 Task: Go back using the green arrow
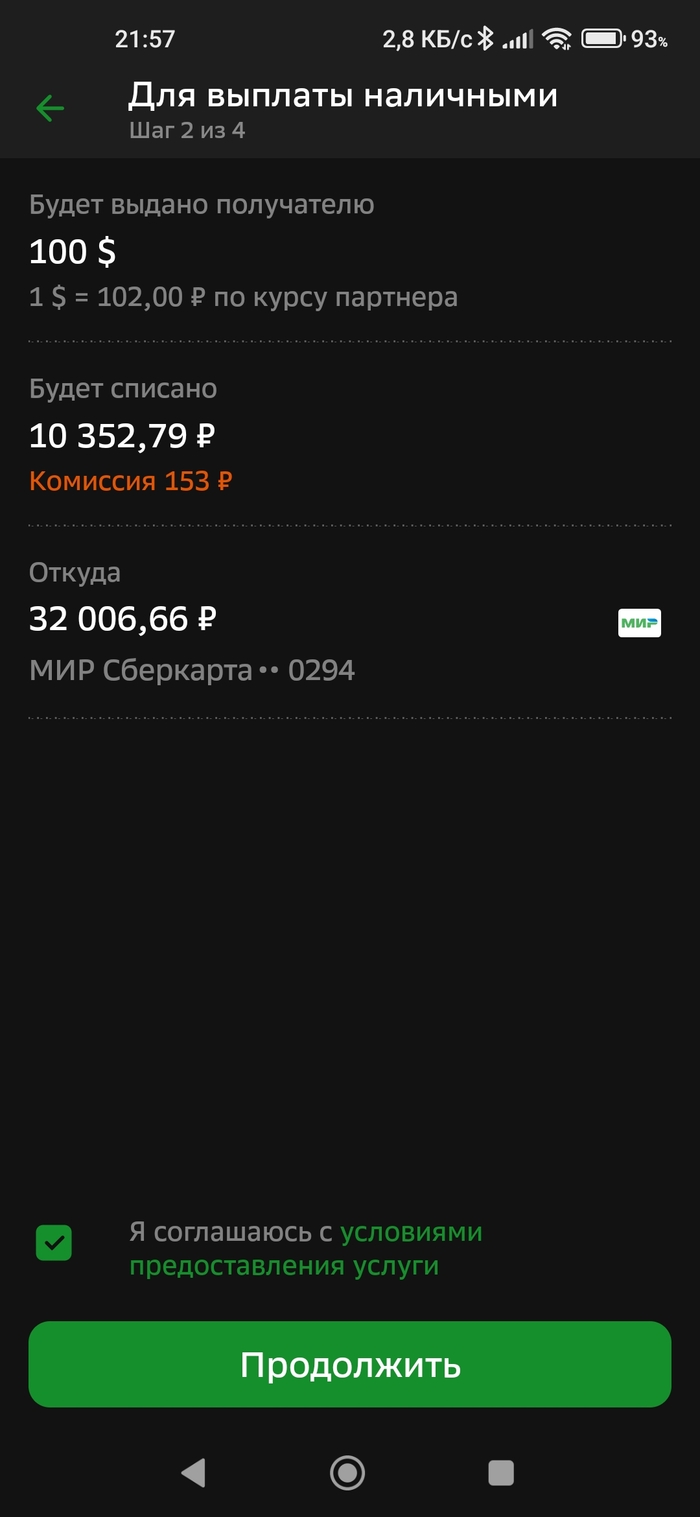pos(49,109)
